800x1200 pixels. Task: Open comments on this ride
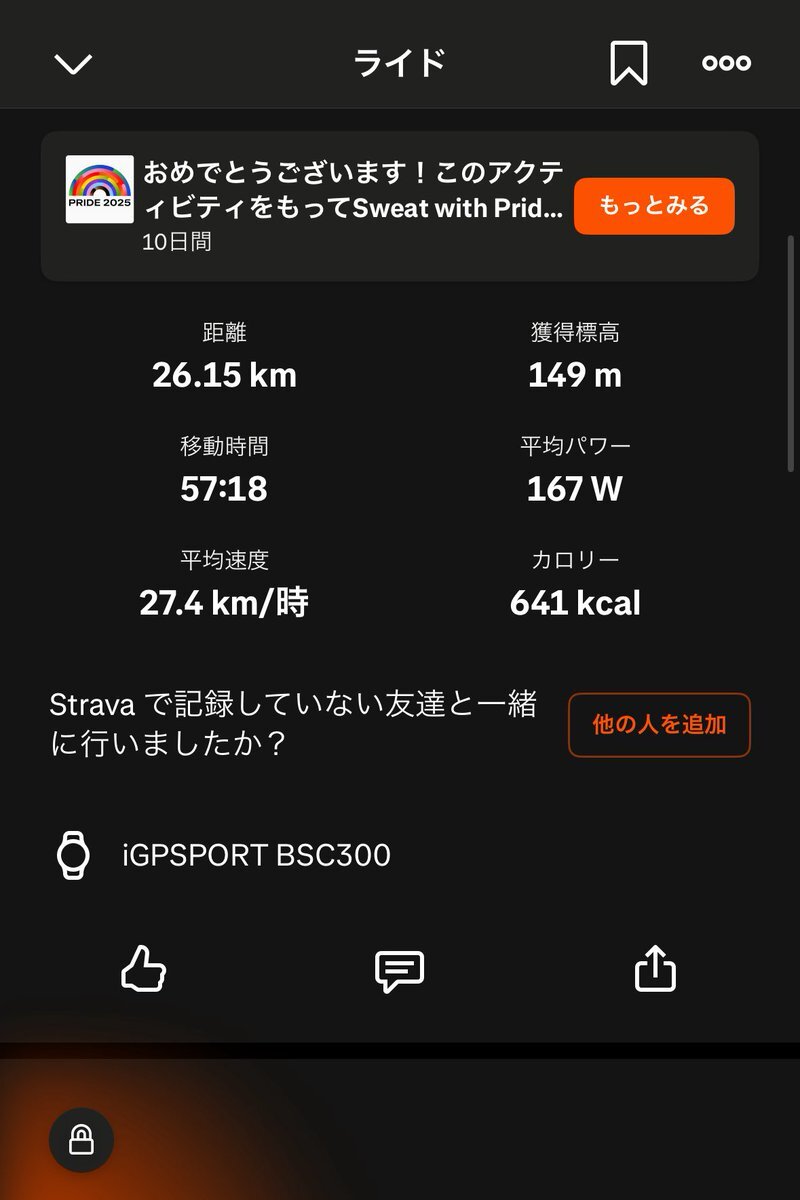pos(399,970)
